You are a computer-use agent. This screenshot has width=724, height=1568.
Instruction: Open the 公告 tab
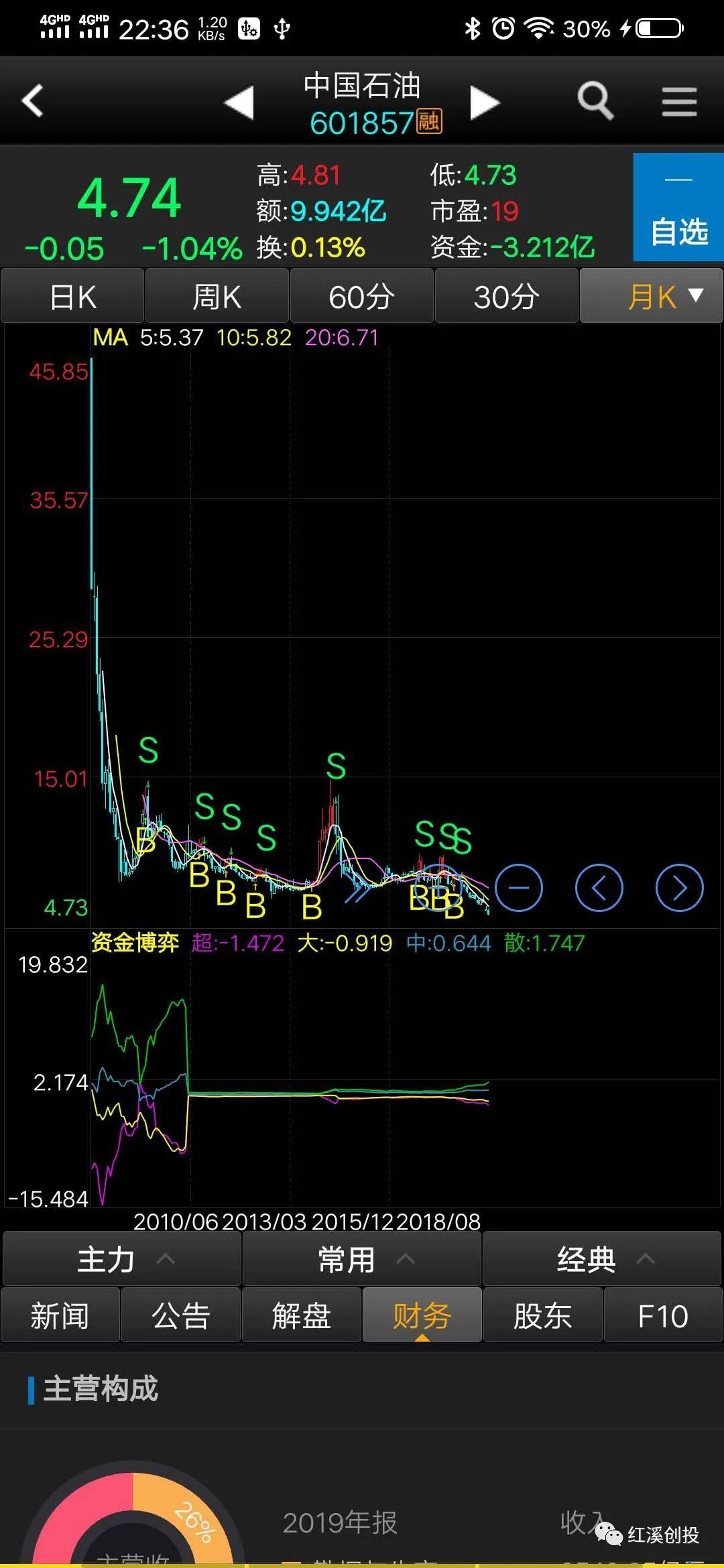pyautogui.click(x=181, y=1316)
